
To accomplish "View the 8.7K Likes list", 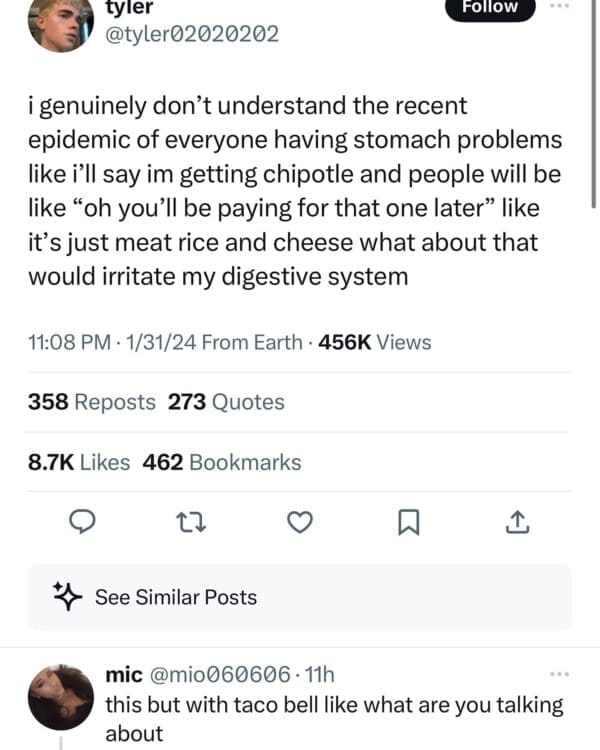I will 78,462.
